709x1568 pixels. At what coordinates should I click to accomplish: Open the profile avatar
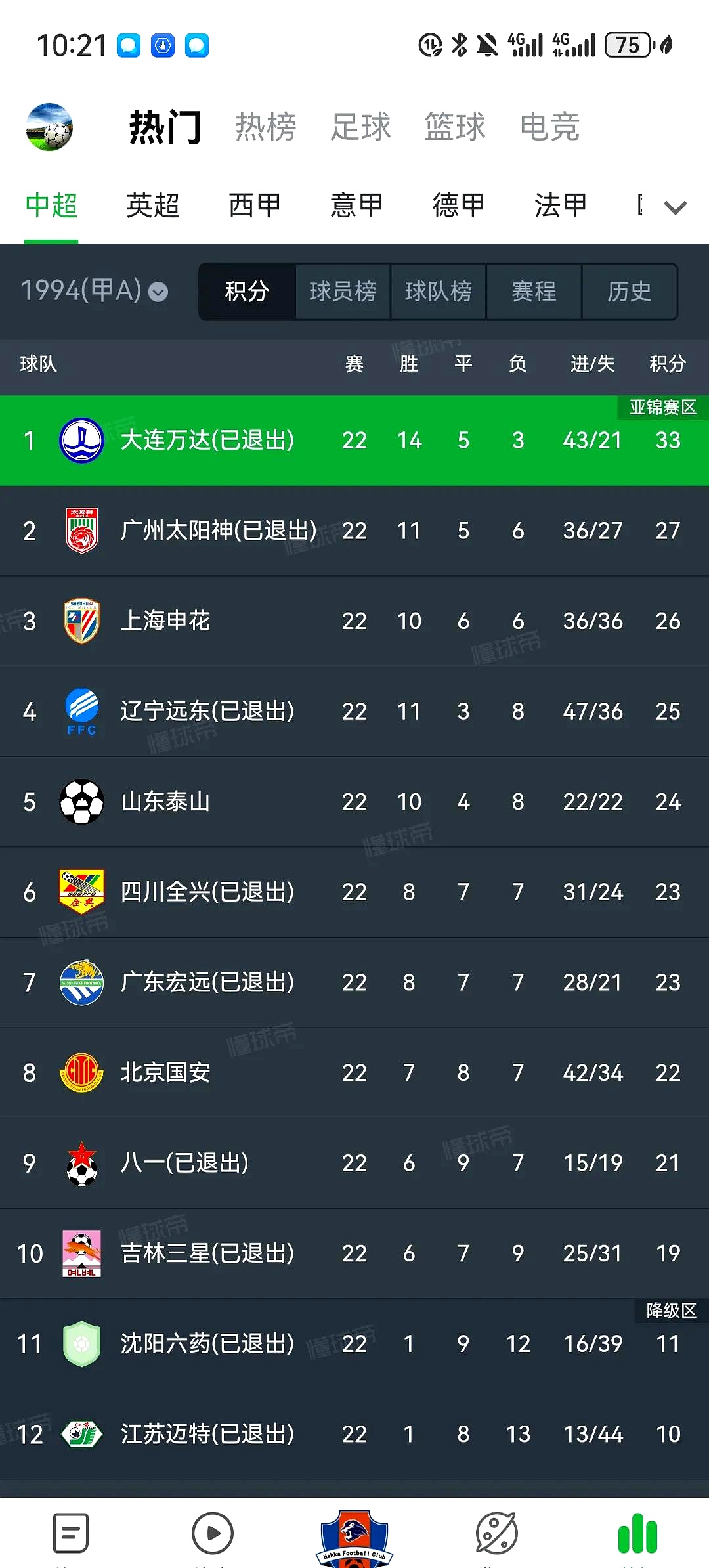pos(49,127)
